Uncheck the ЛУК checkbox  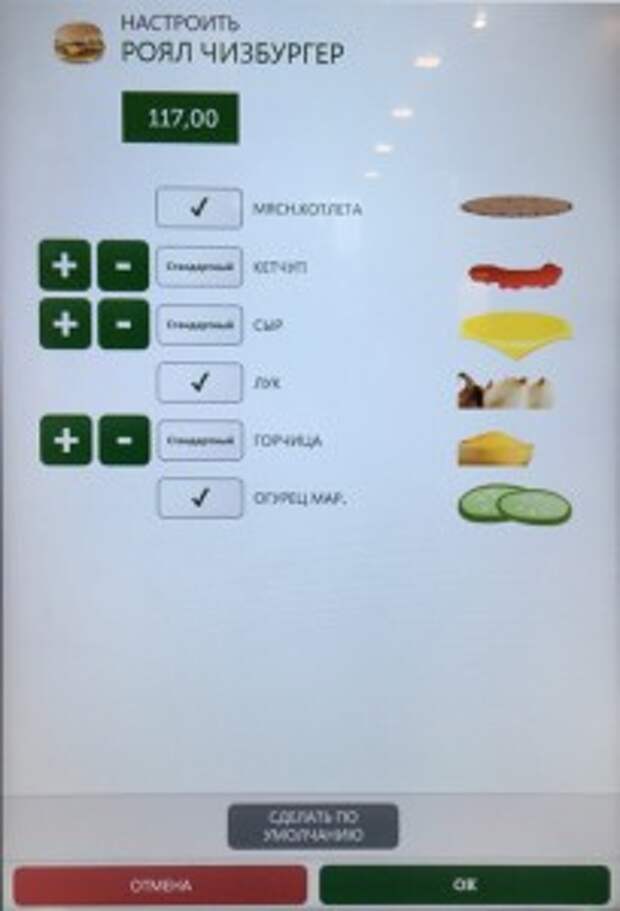(199, 382)
